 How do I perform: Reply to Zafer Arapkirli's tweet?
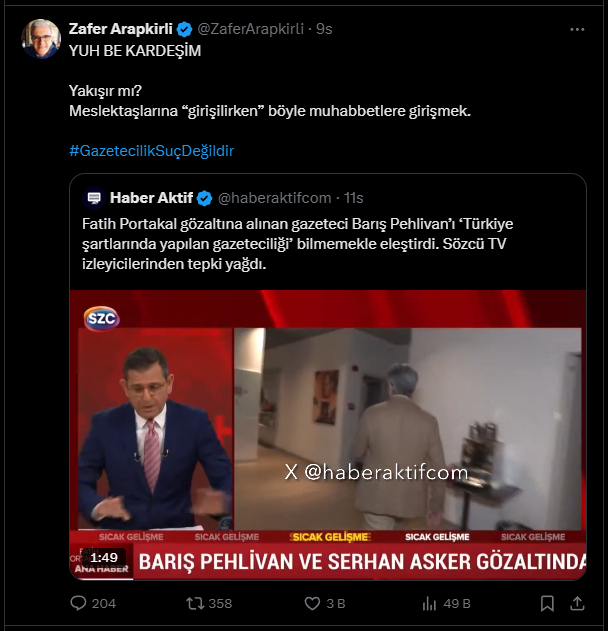pyautogui.click(x=79, y=603)
